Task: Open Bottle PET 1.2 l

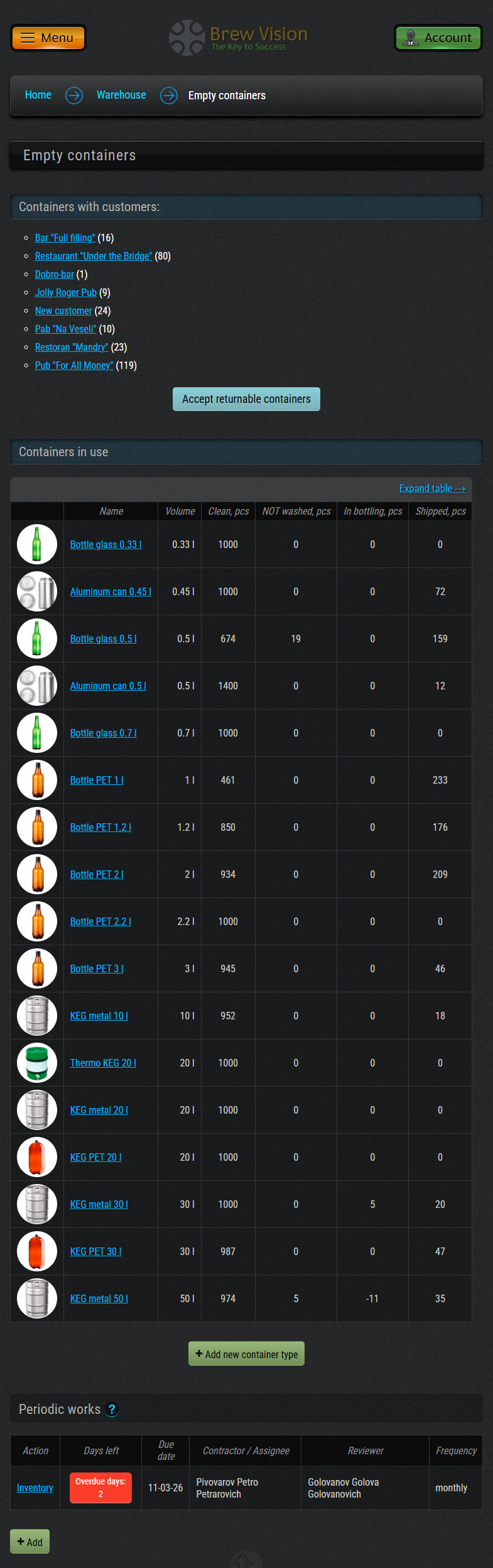Action: point(100,827)
